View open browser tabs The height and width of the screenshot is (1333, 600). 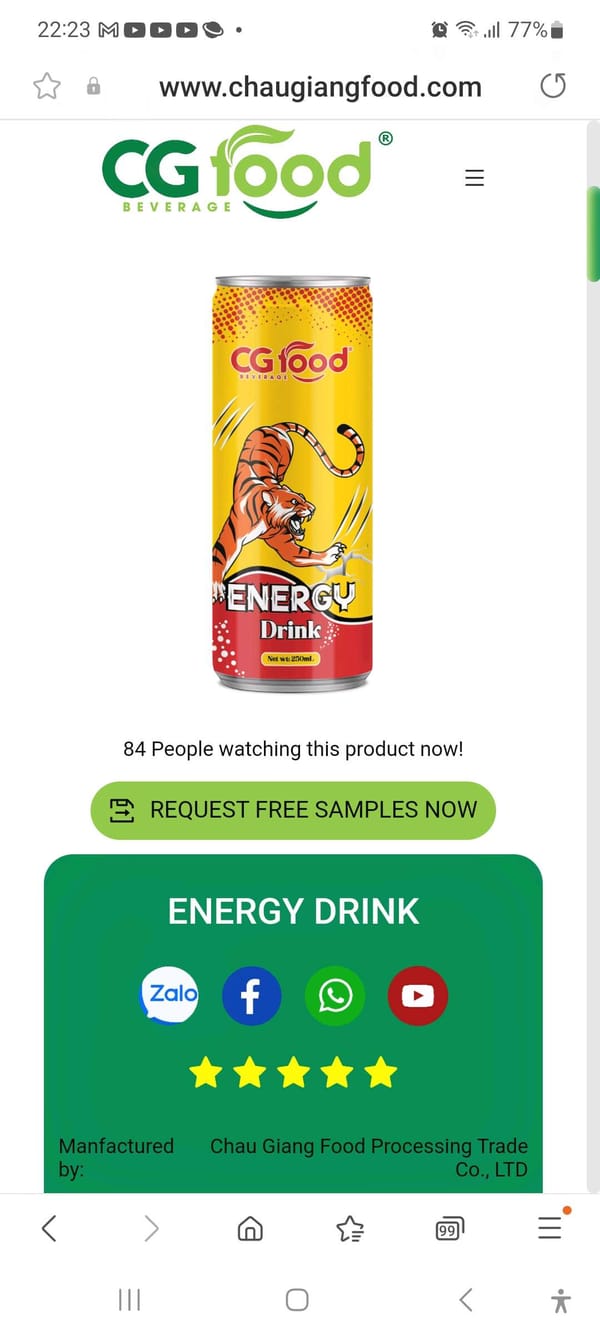[450, 1228]
